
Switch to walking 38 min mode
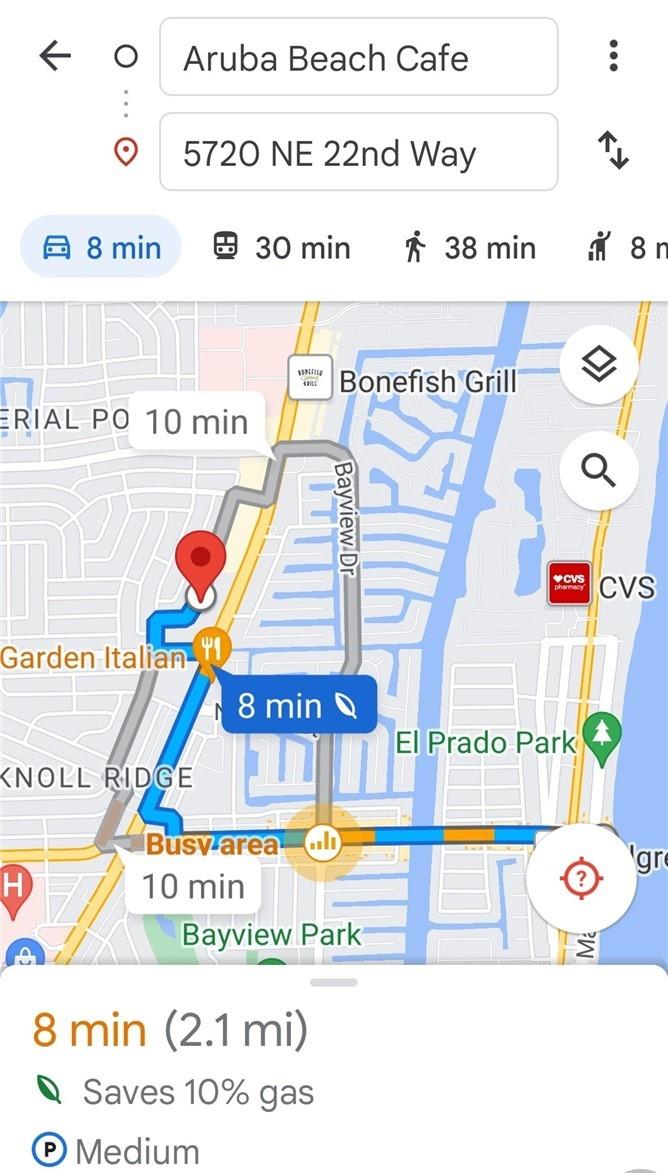click(x=469, y=247)
